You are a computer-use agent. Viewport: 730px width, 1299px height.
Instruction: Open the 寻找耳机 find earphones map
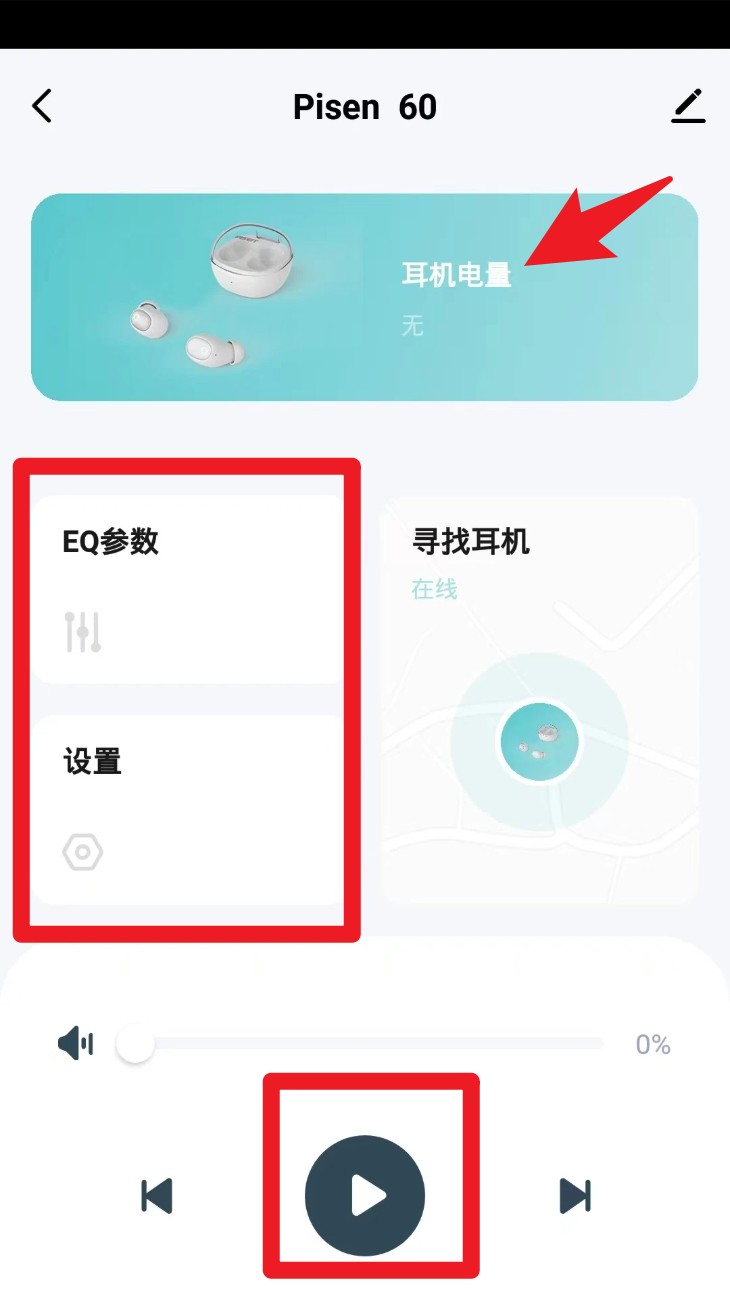[x=539, y=700]
